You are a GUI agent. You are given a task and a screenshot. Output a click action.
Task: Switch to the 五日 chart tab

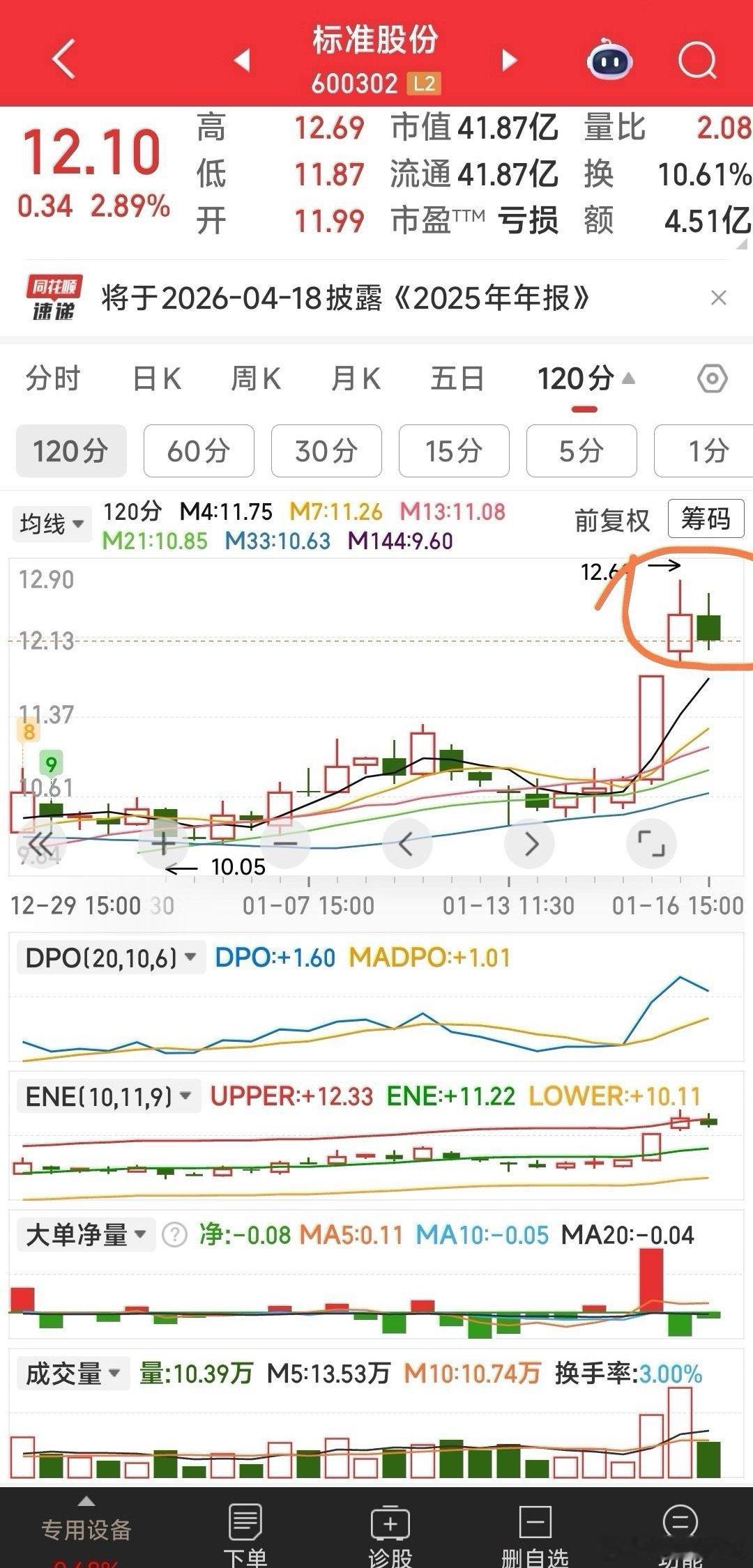pos(457,379)
